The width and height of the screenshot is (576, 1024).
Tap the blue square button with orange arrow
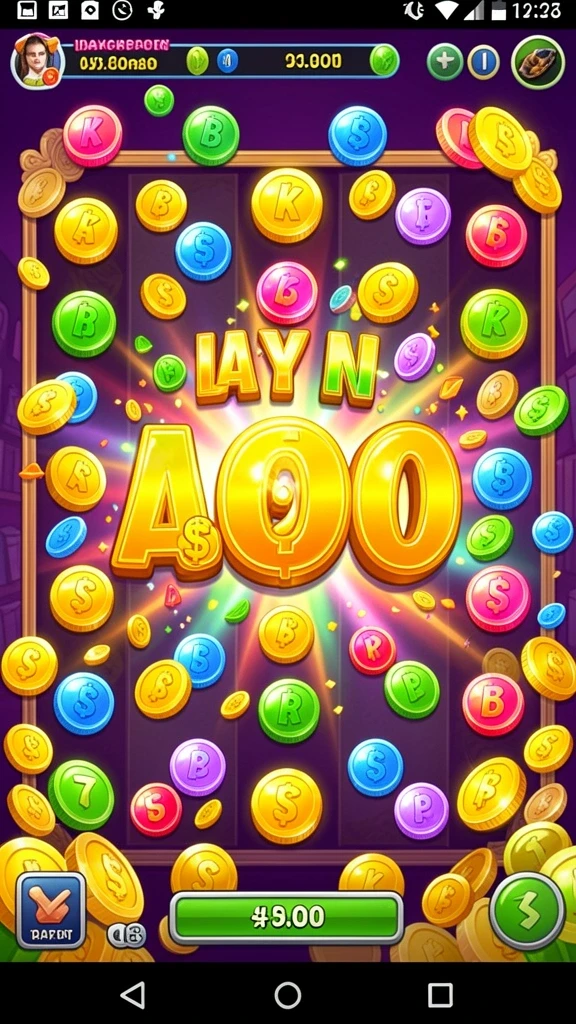pyautogui.click(x=51, y=910)
